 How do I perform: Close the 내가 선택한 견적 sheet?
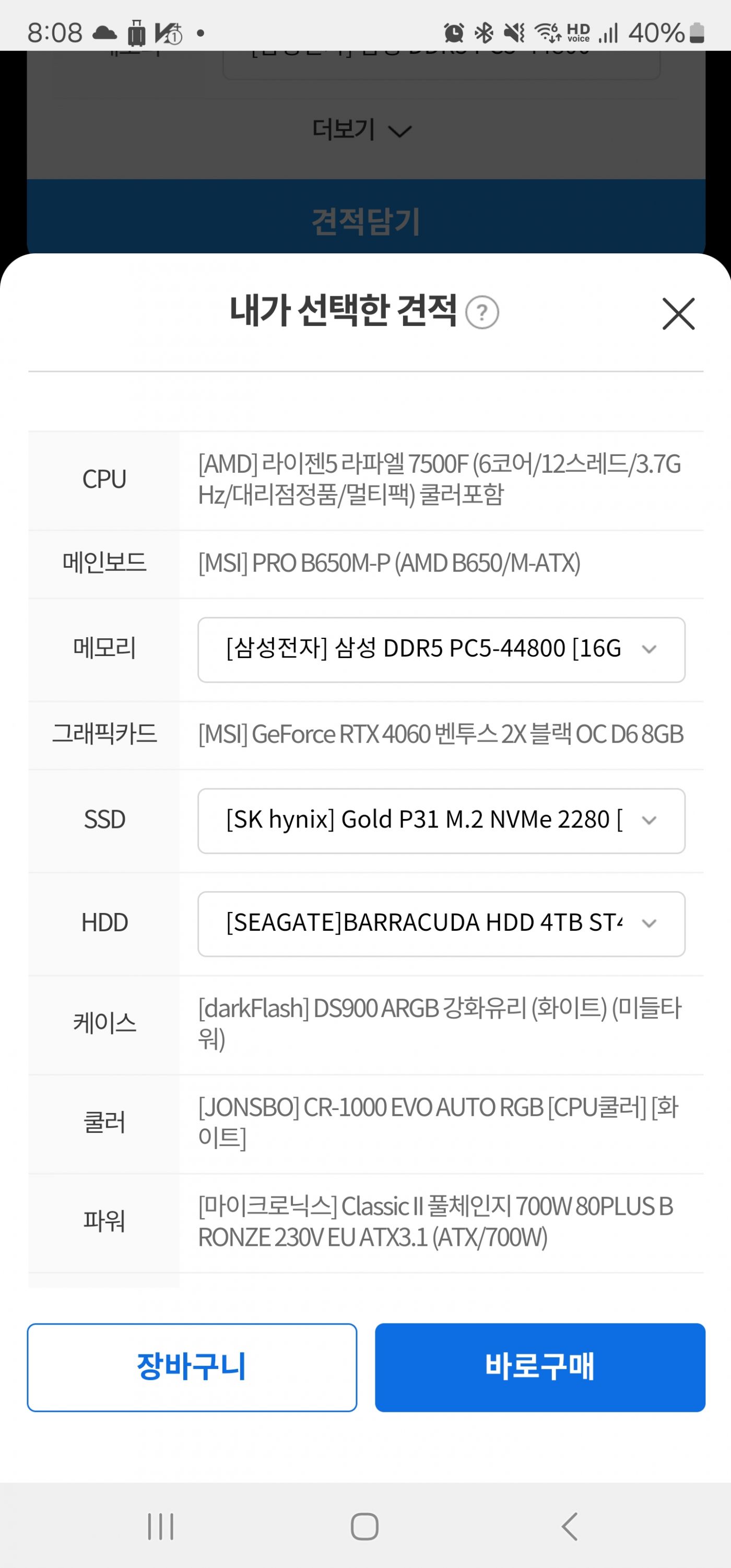(678, 314)
